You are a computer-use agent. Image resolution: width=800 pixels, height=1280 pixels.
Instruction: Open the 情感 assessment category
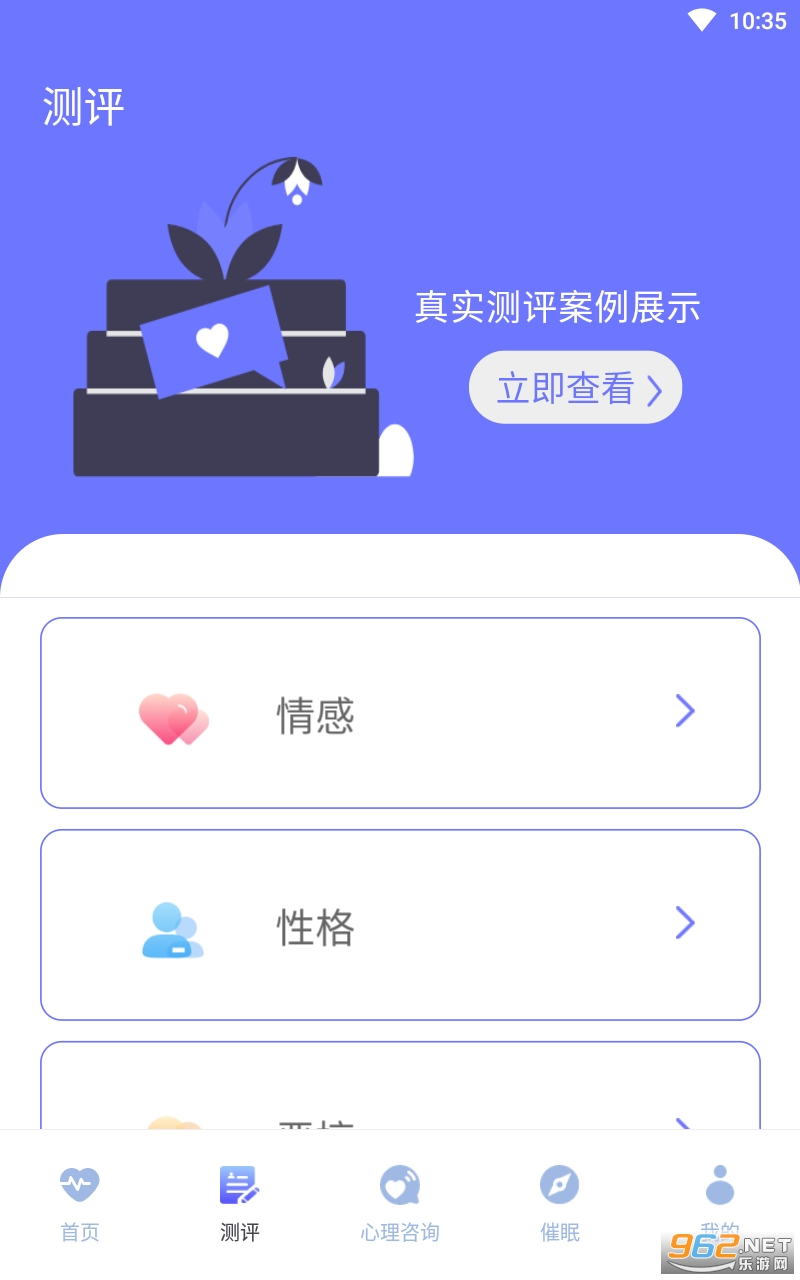coord(400,713)
